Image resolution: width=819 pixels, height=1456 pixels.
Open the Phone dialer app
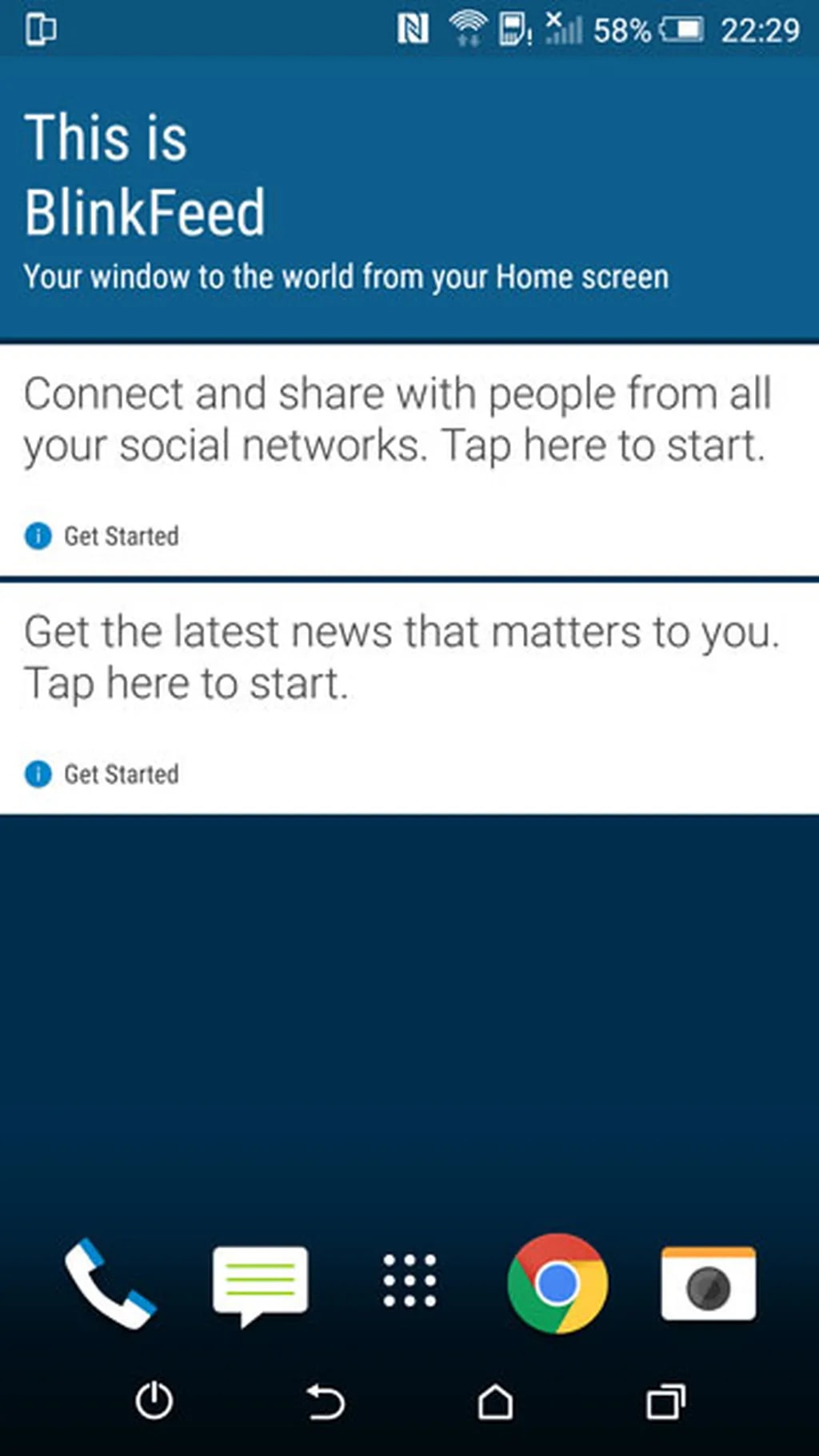[x=110, y=1283]
